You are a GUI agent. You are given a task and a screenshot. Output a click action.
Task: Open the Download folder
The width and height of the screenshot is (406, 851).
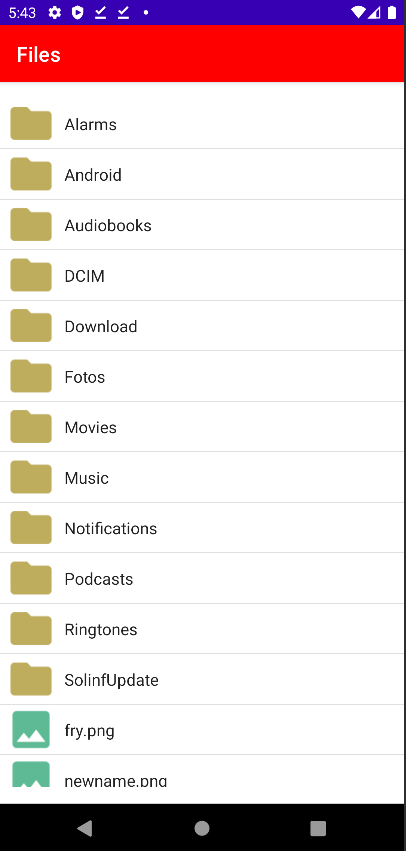202,326
